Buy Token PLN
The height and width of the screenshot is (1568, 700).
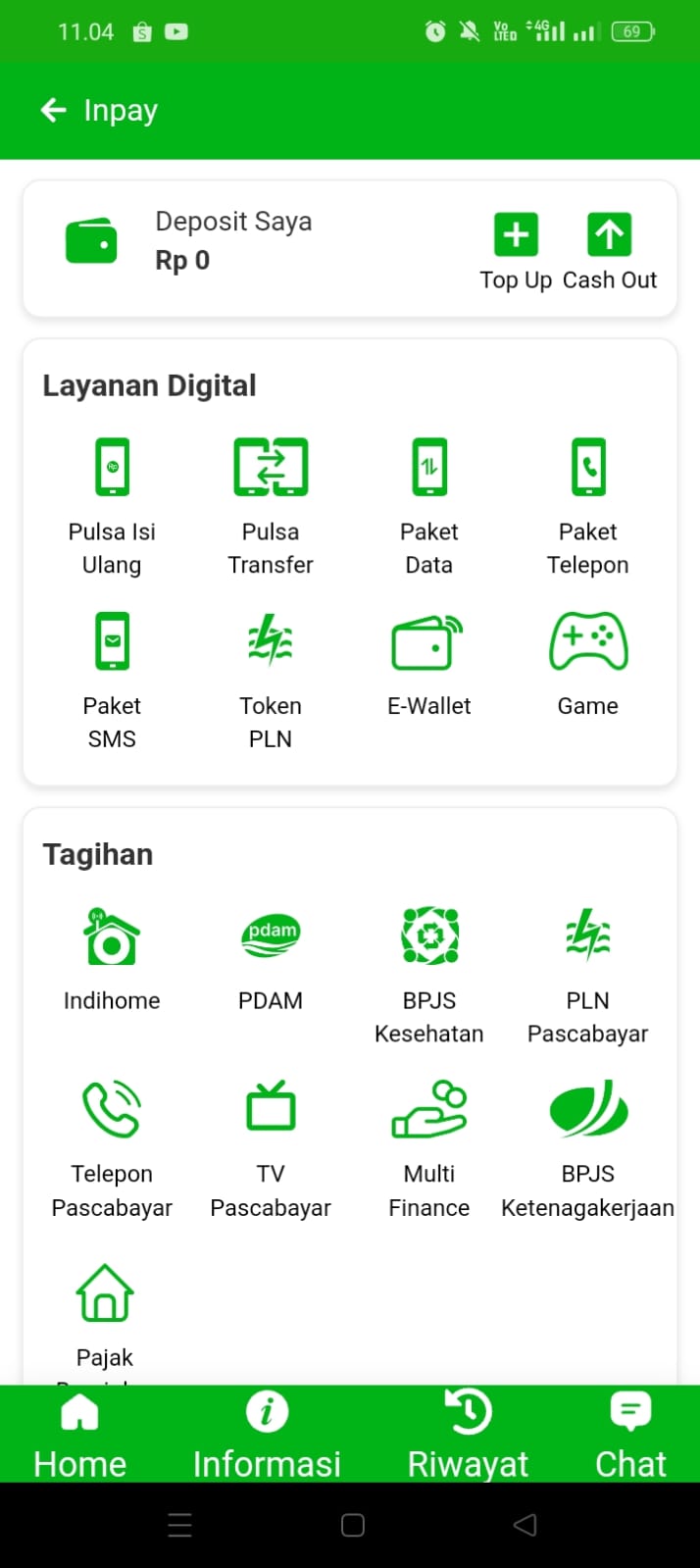(x=271, y=679)
